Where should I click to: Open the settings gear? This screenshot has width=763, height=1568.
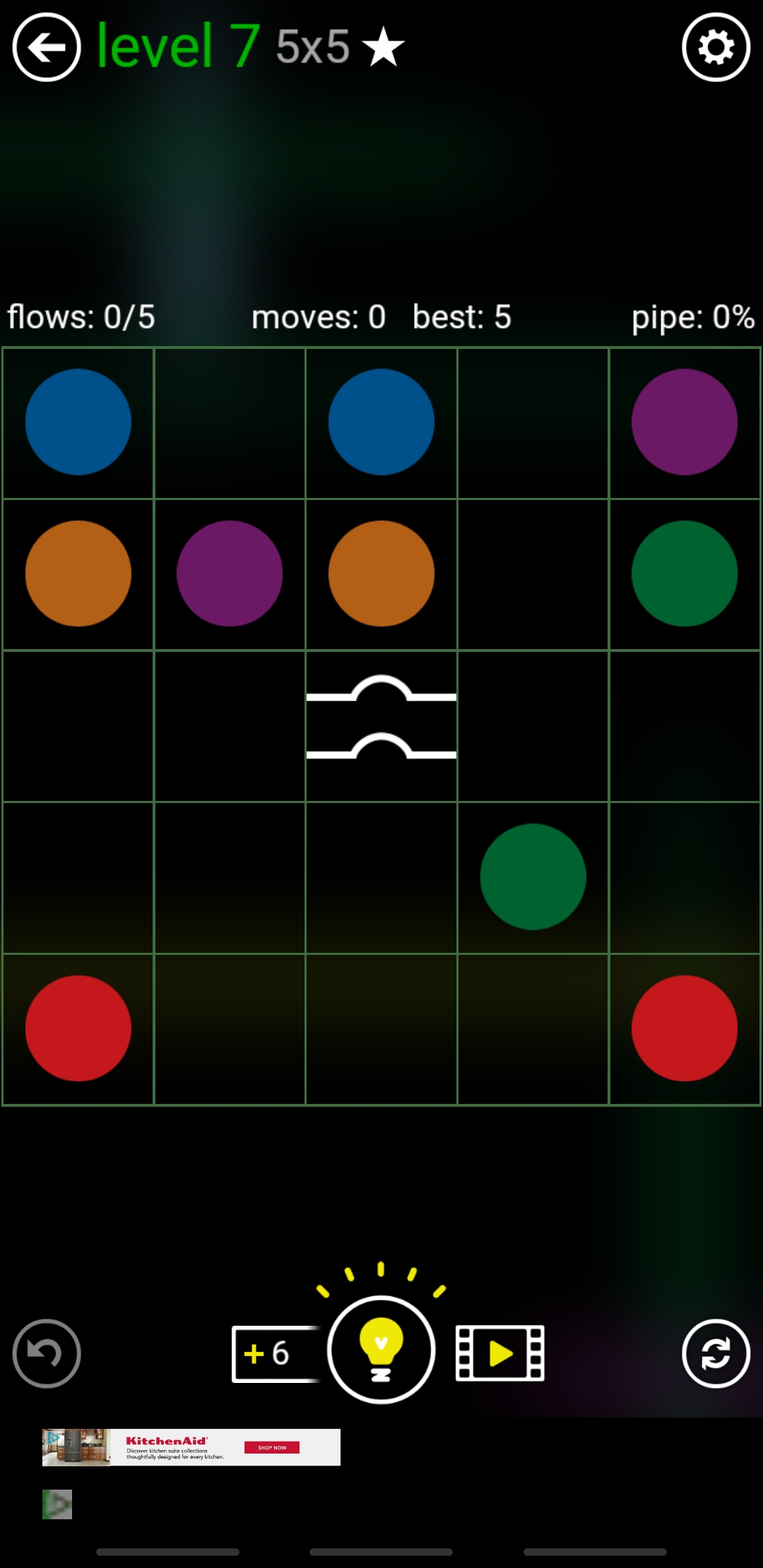[716, 47]
